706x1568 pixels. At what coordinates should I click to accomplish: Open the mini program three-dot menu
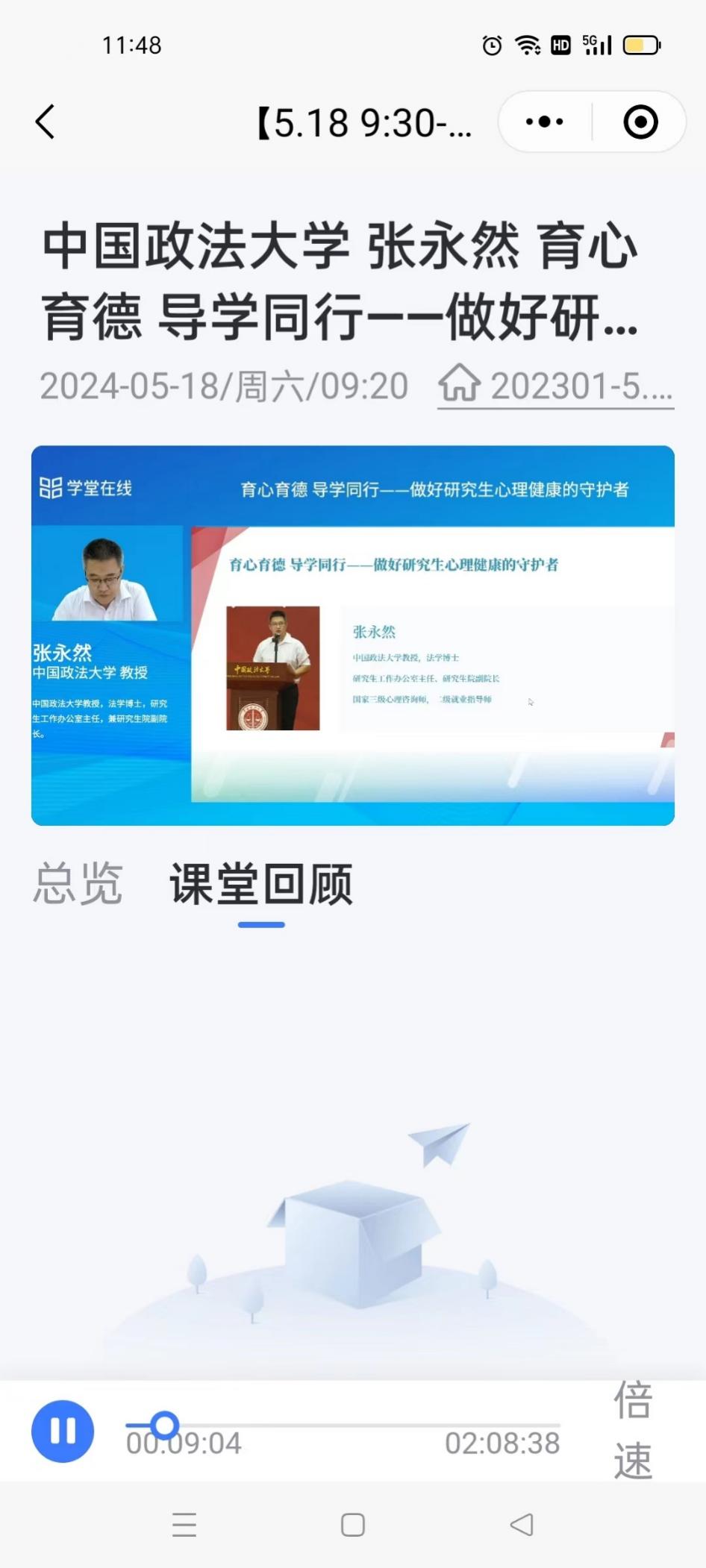[x=545, y=122]
